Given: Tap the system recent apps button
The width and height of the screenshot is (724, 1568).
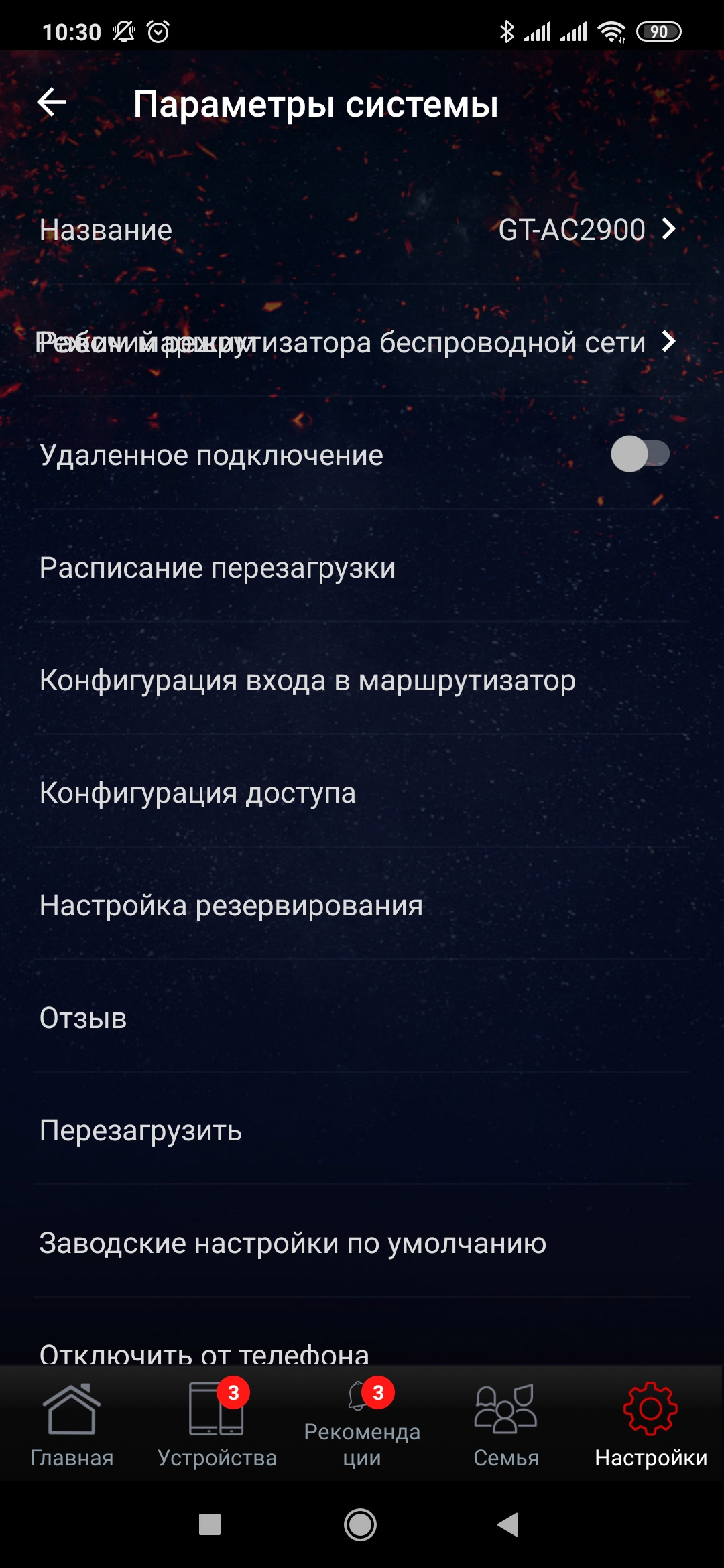Looking at the screenshot, I should tap(210, 1524).
